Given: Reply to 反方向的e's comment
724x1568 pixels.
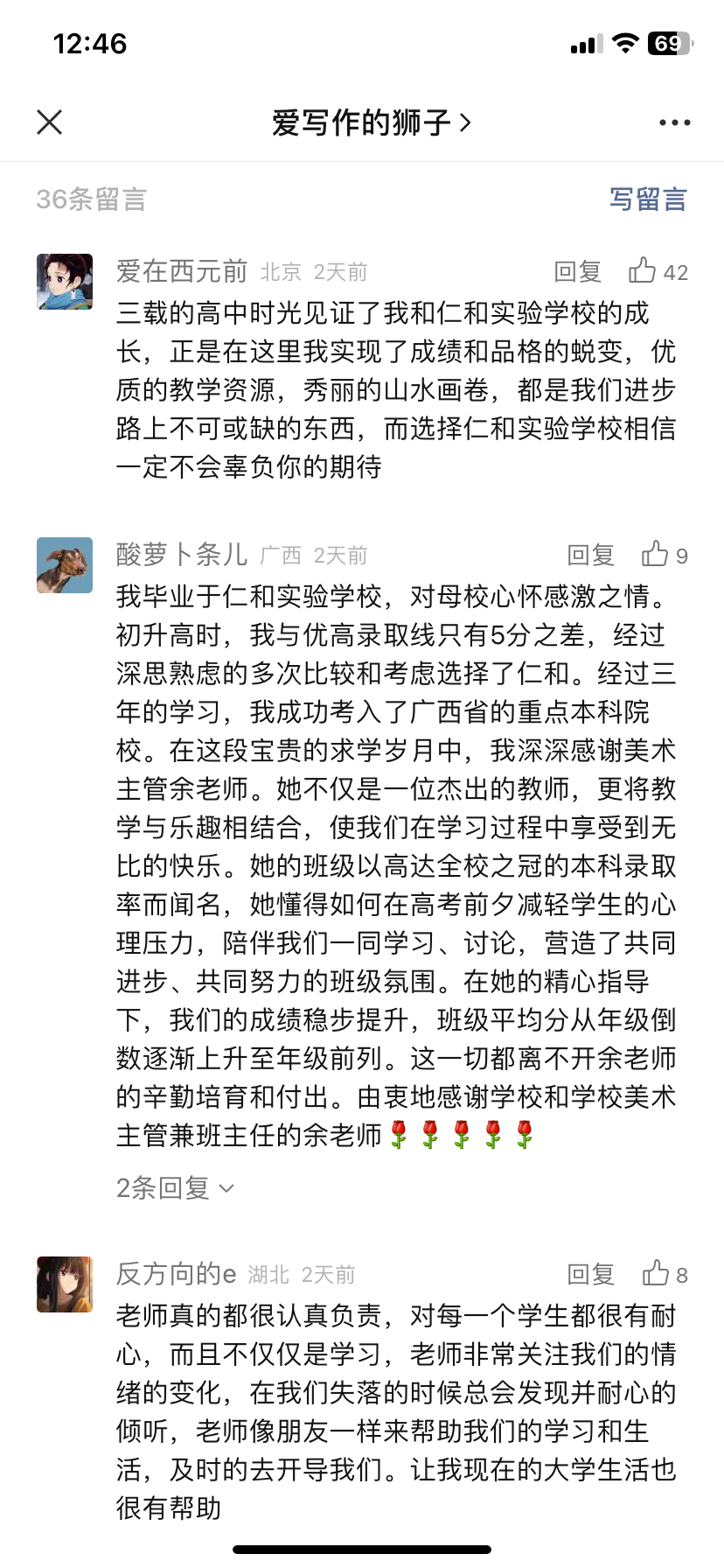Looking at the screenshot, I should tap(591, 1274).
